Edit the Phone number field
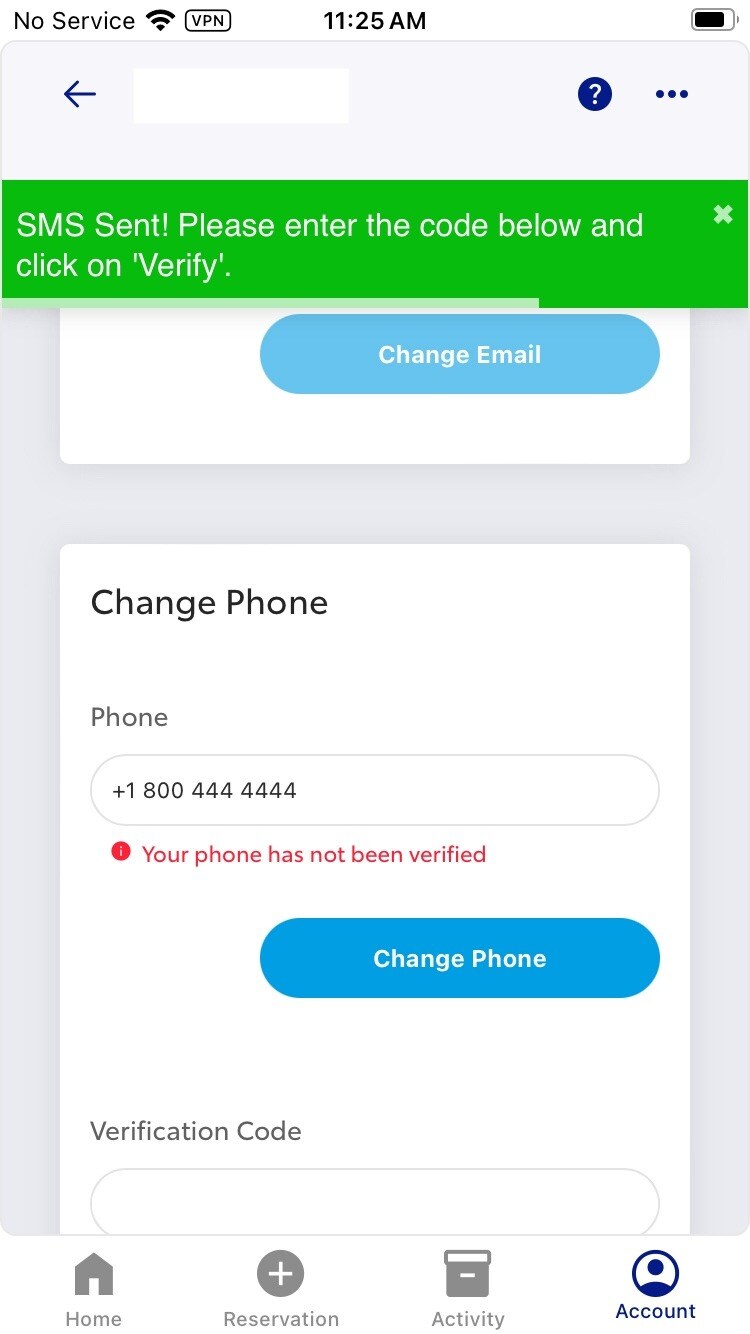This screenshot has width=750, height=1334. pos(375,790)
